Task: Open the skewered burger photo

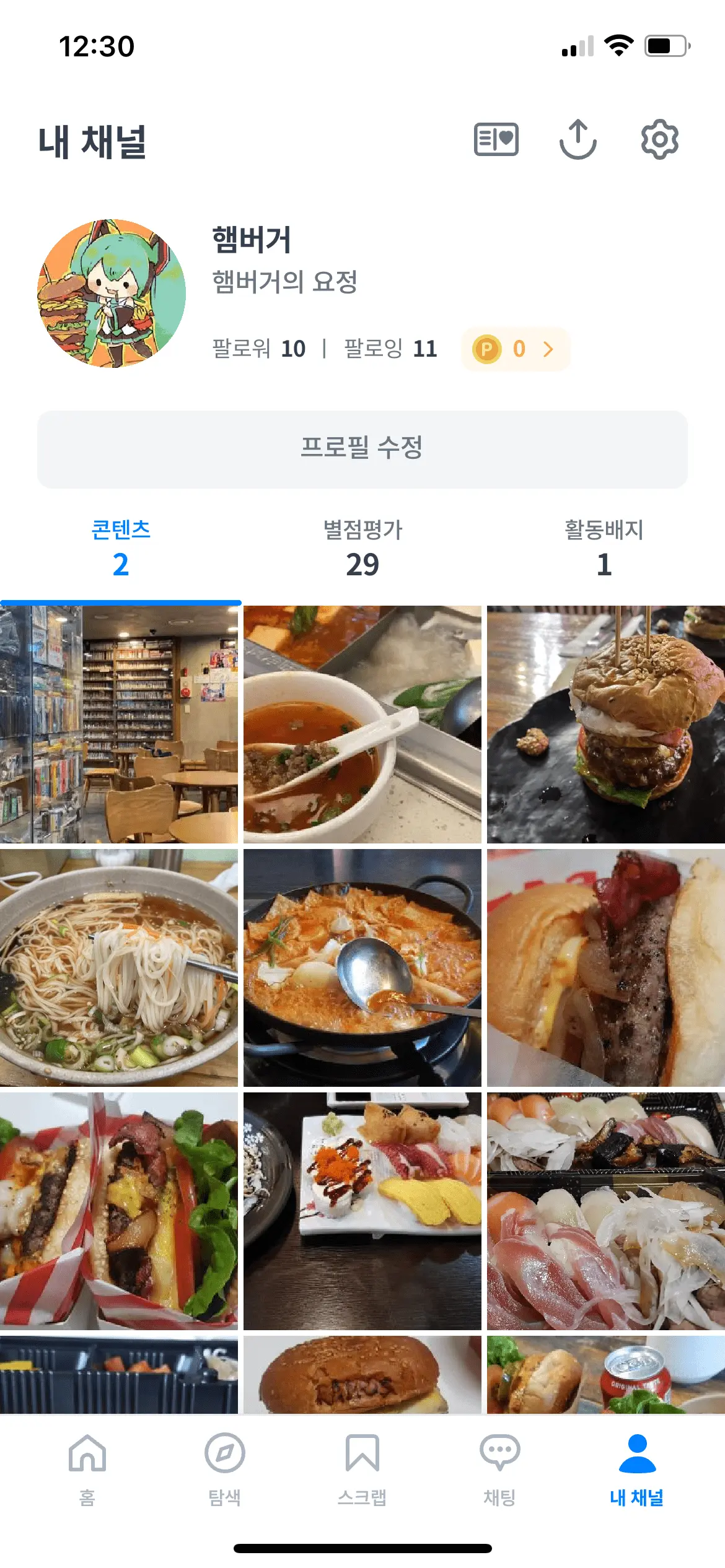Action: click(x=605, y=724)
